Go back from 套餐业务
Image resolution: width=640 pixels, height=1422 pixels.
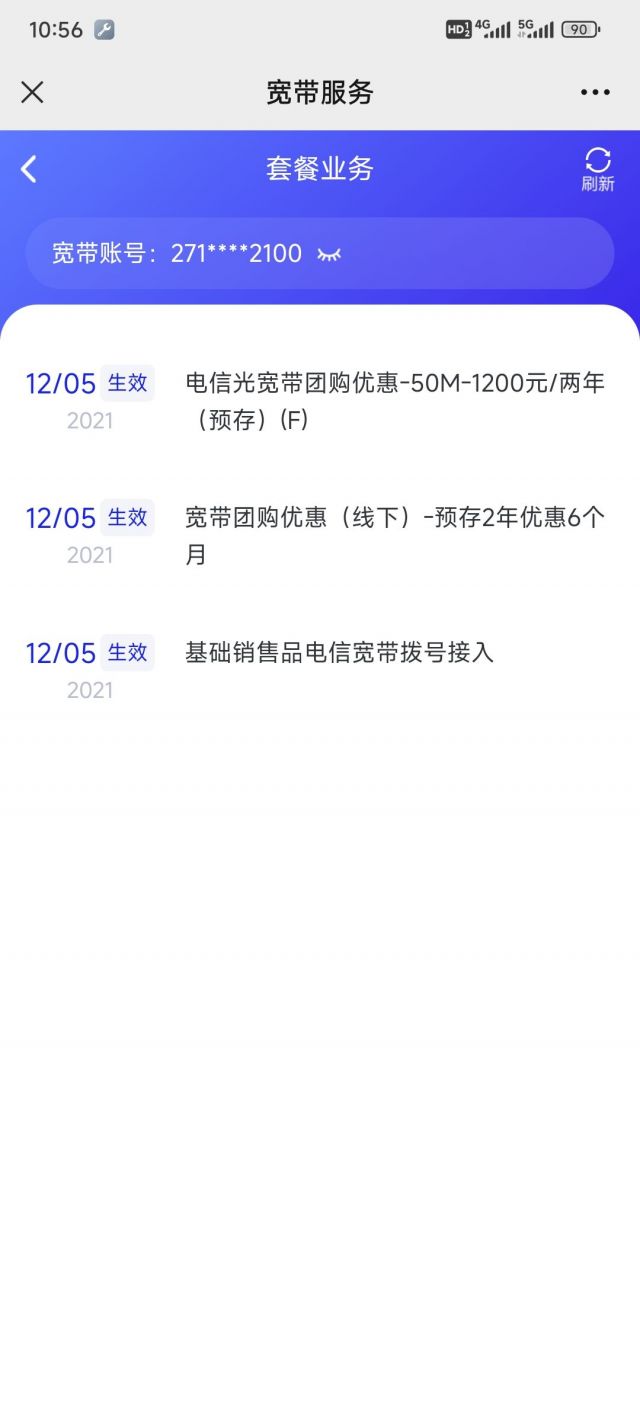[29, 169]
